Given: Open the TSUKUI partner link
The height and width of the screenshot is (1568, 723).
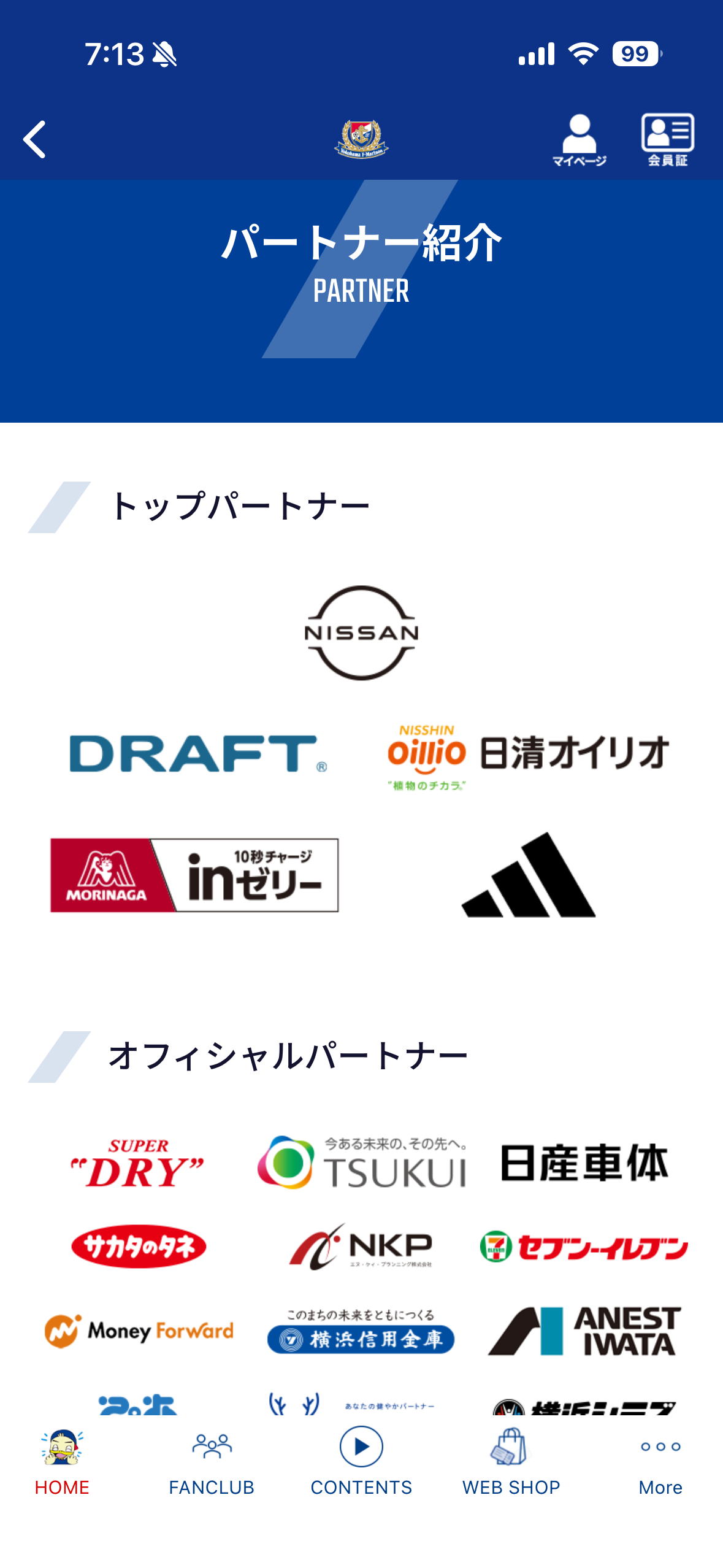Looking at the screenshot, I should coord(361,1162).
